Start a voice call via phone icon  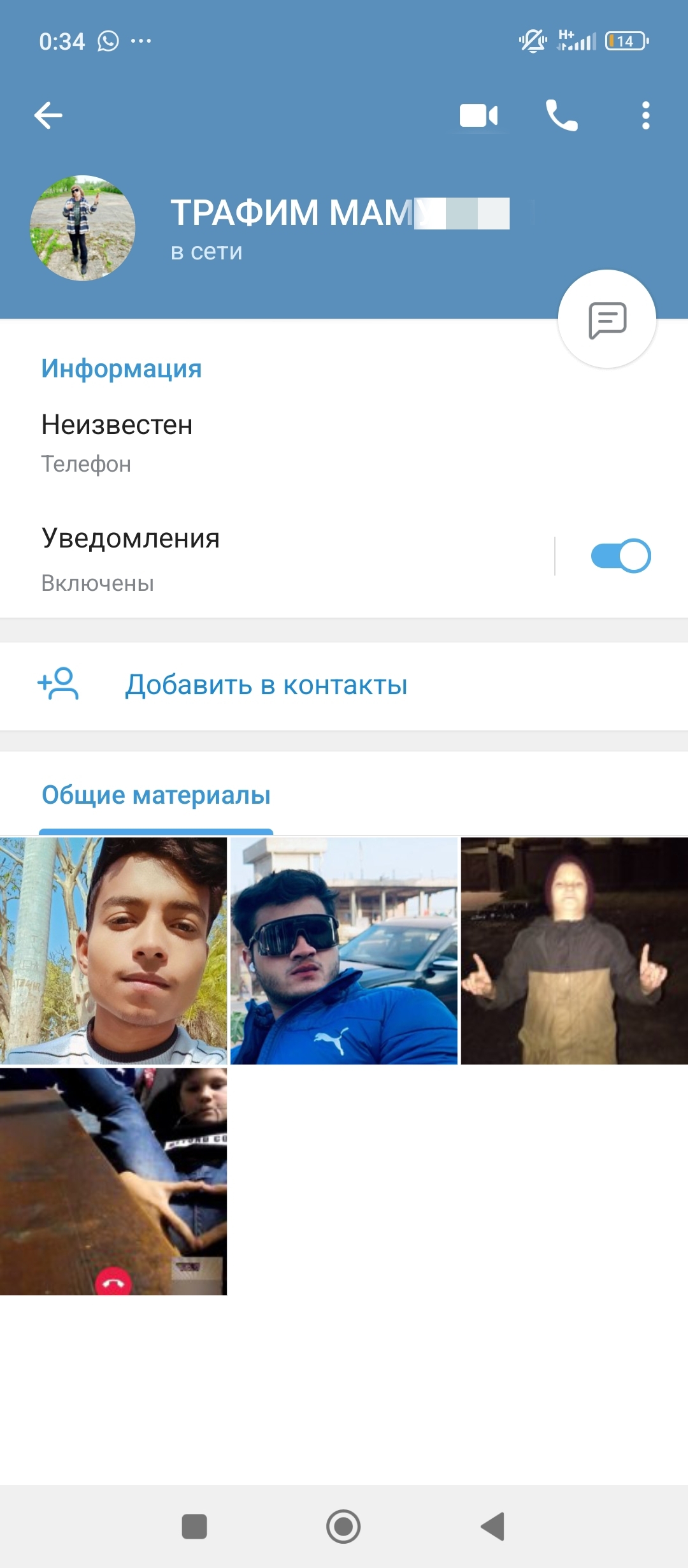pos(562,116)
